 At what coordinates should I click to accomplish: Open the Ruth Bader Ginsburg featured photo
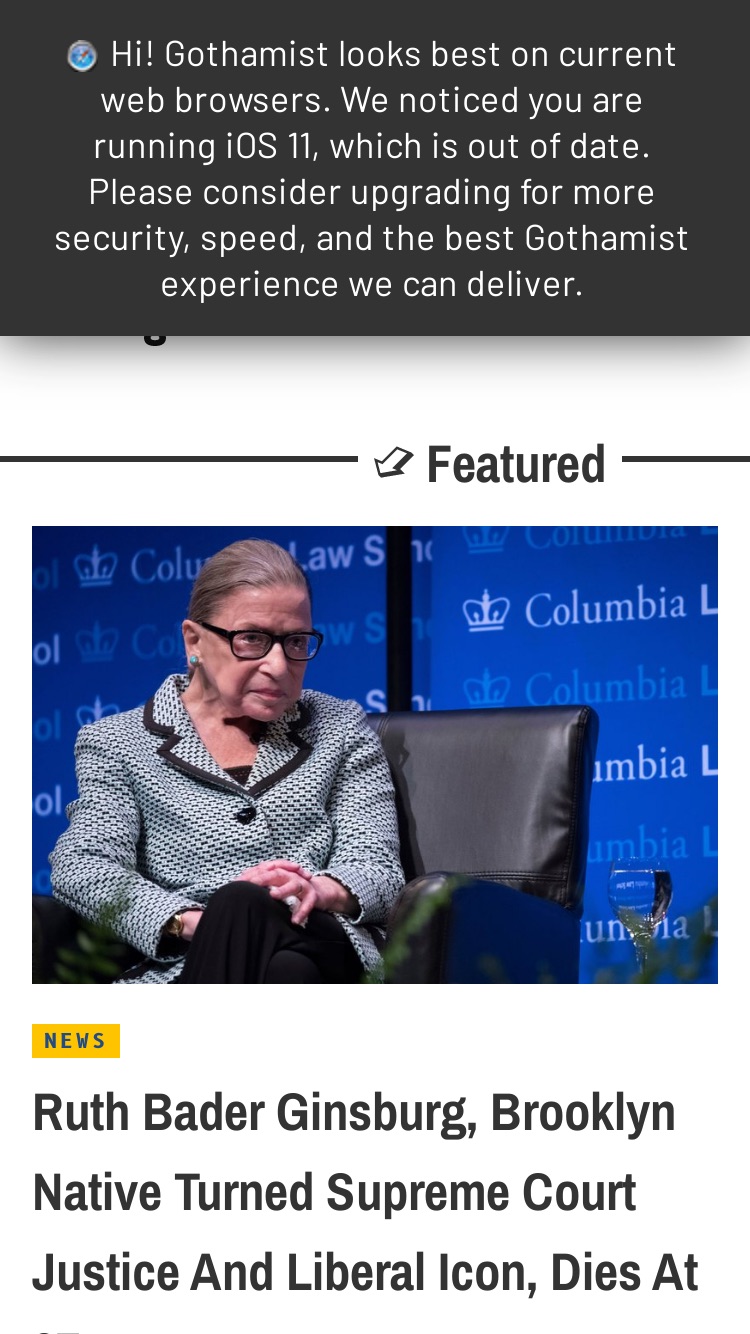pyautogui.click(x=375, y=755)
